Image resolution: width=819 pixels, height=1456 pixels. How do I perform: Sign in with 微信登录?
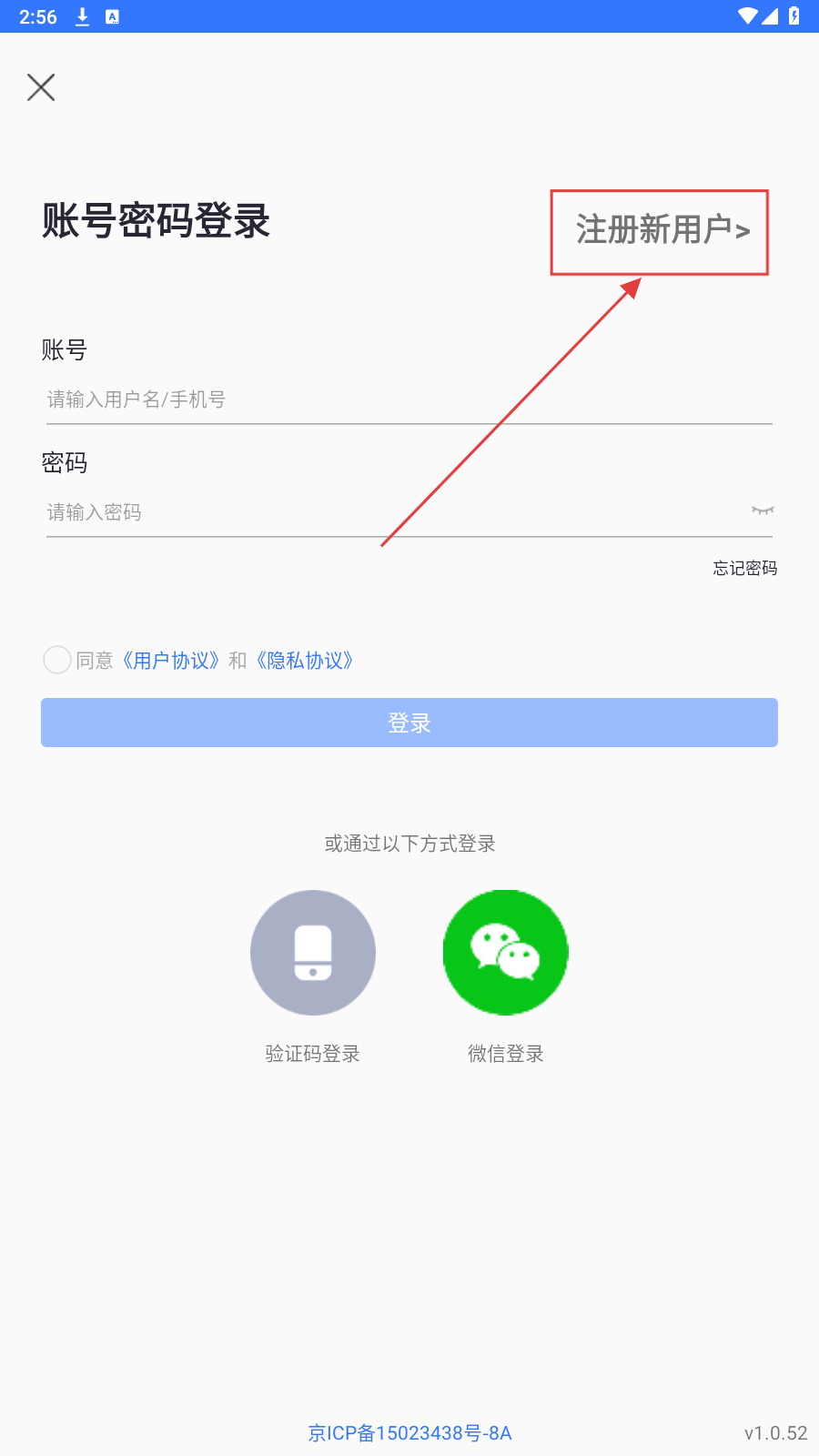point(505,954)
